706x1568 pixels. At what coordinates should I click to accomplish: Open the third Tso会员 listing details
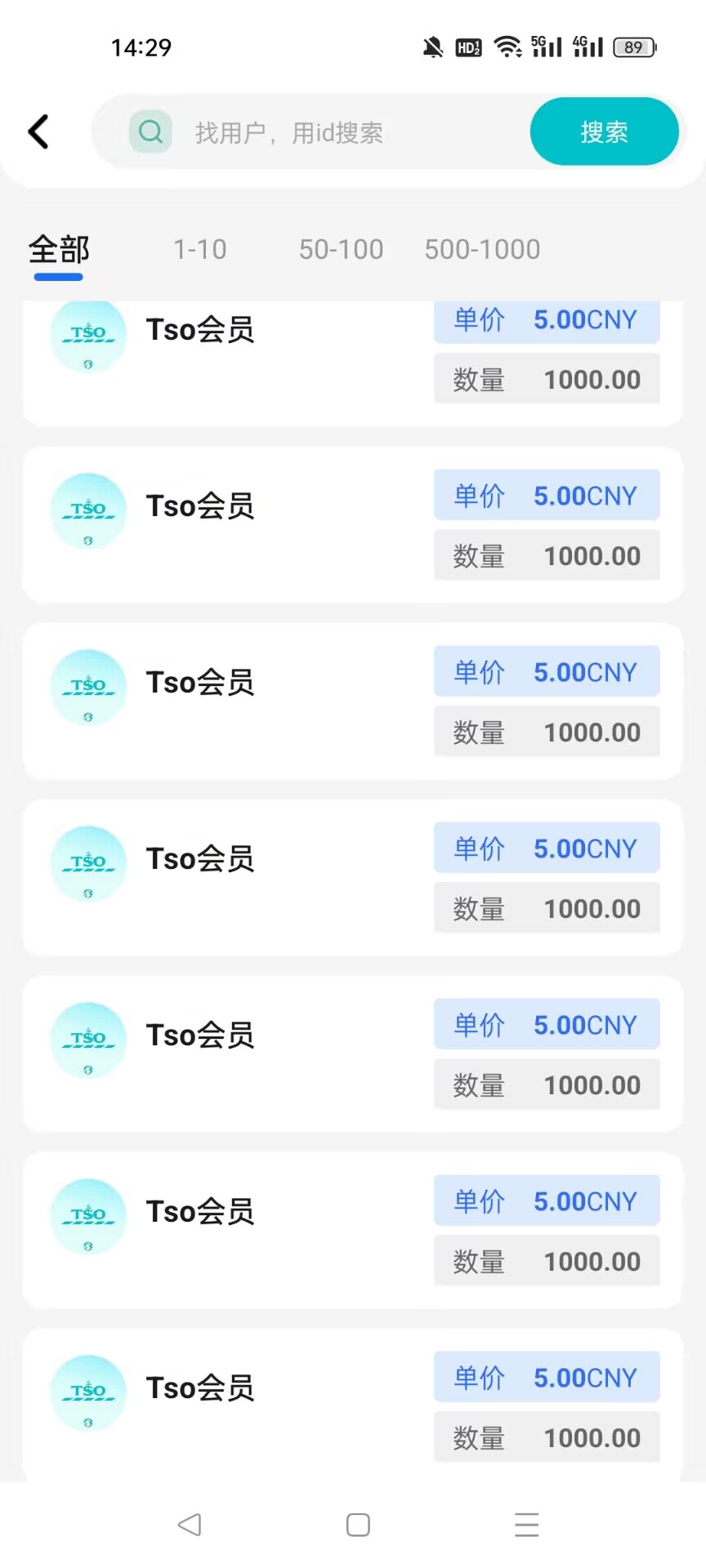point(351,702)
